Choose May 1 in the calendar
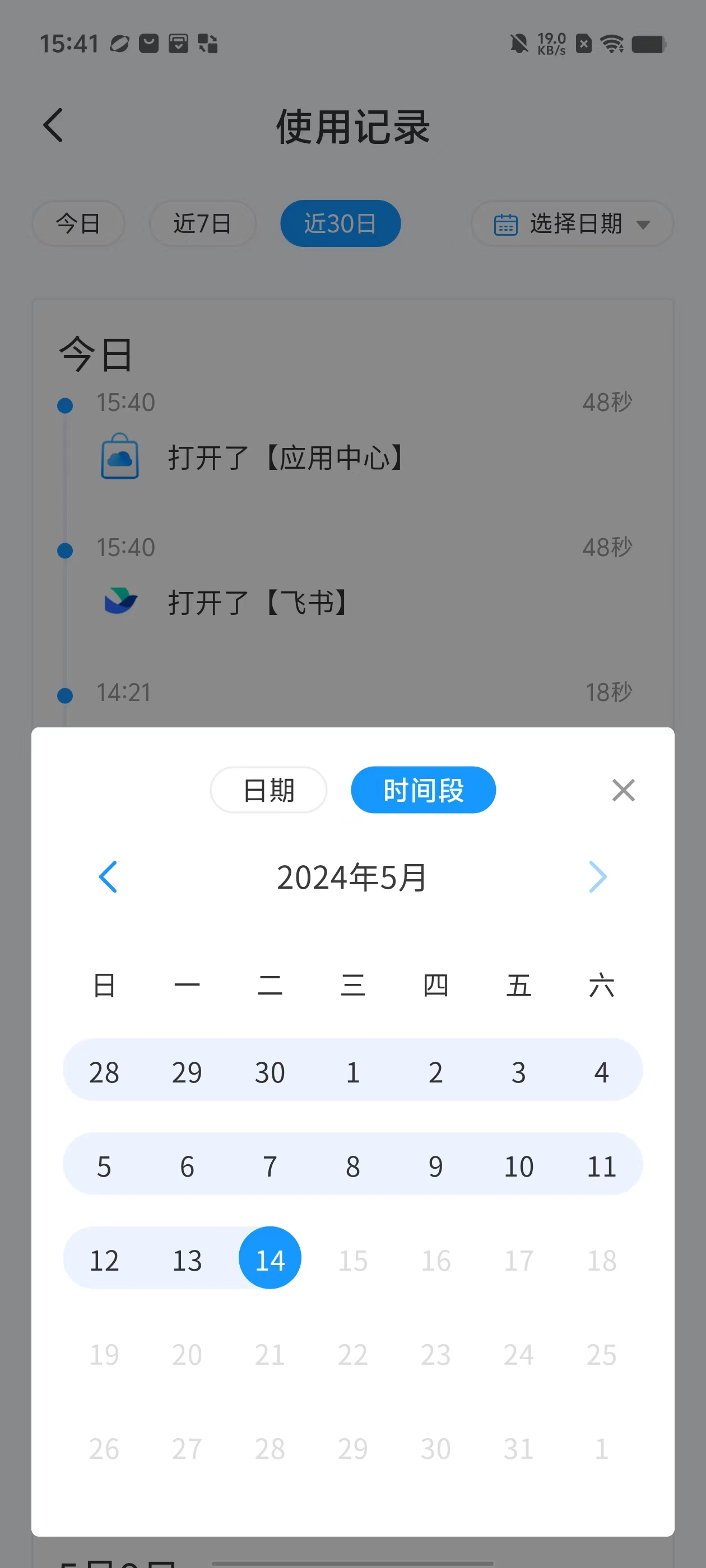This screenshot has width=706, height=1568. (x=352, y=1072)
